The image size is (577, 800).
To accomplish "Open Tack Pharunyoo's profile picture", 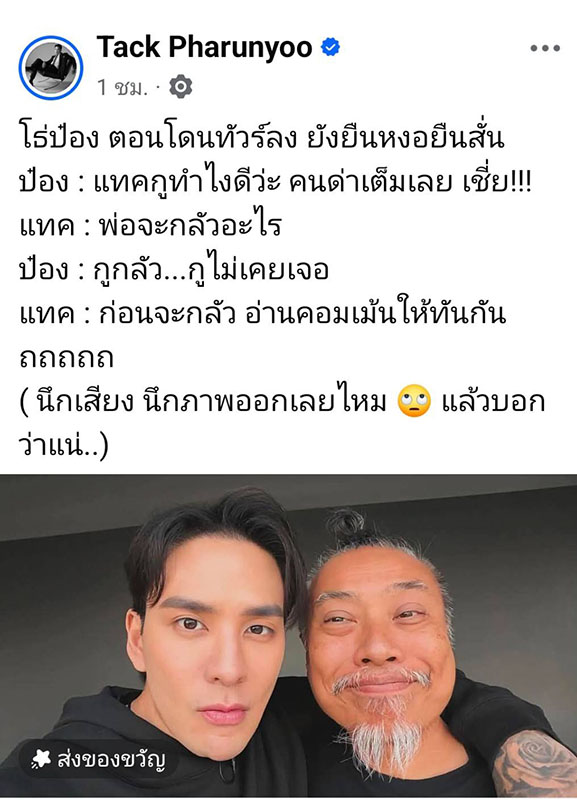I will [51, 67].
